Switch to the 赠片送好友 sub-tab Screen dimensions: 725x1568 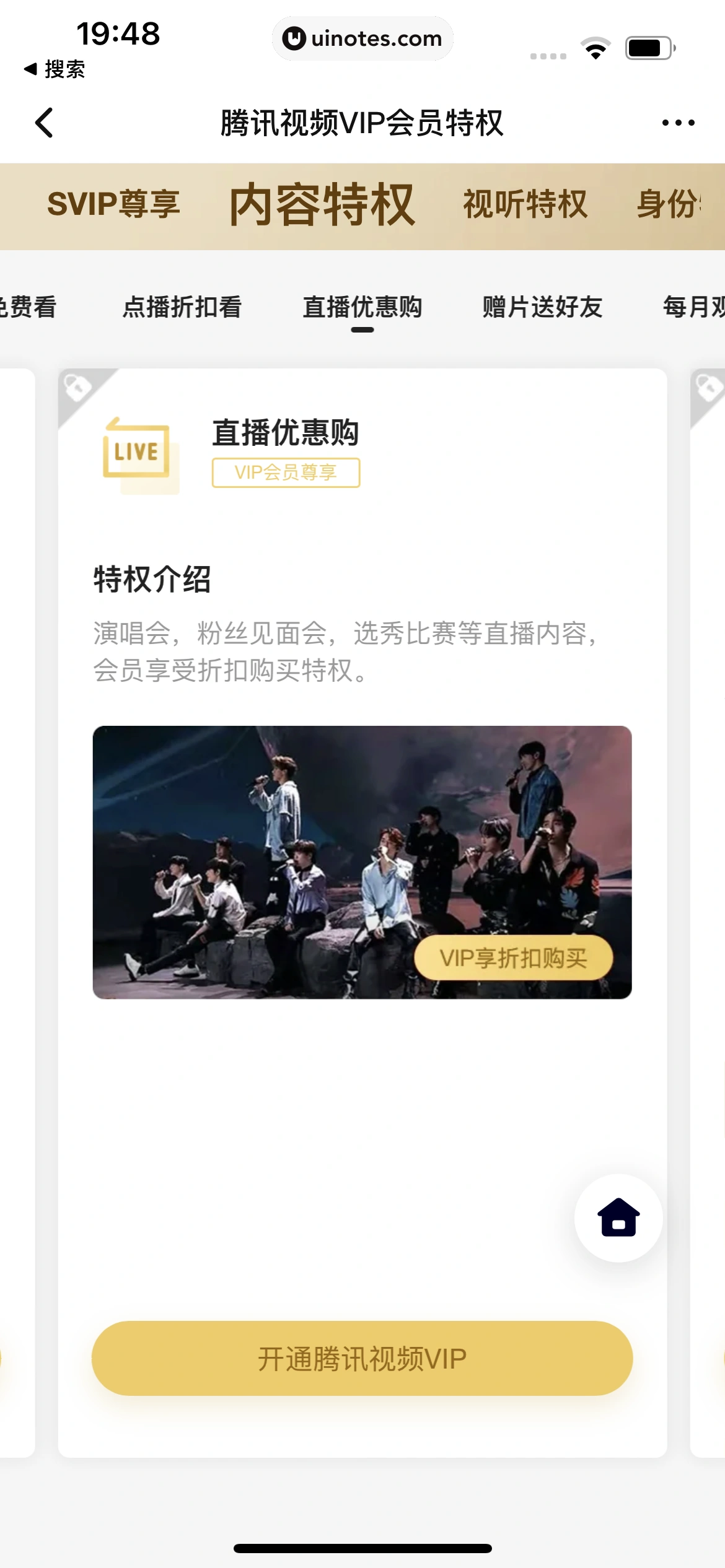[x=542, y=307]
